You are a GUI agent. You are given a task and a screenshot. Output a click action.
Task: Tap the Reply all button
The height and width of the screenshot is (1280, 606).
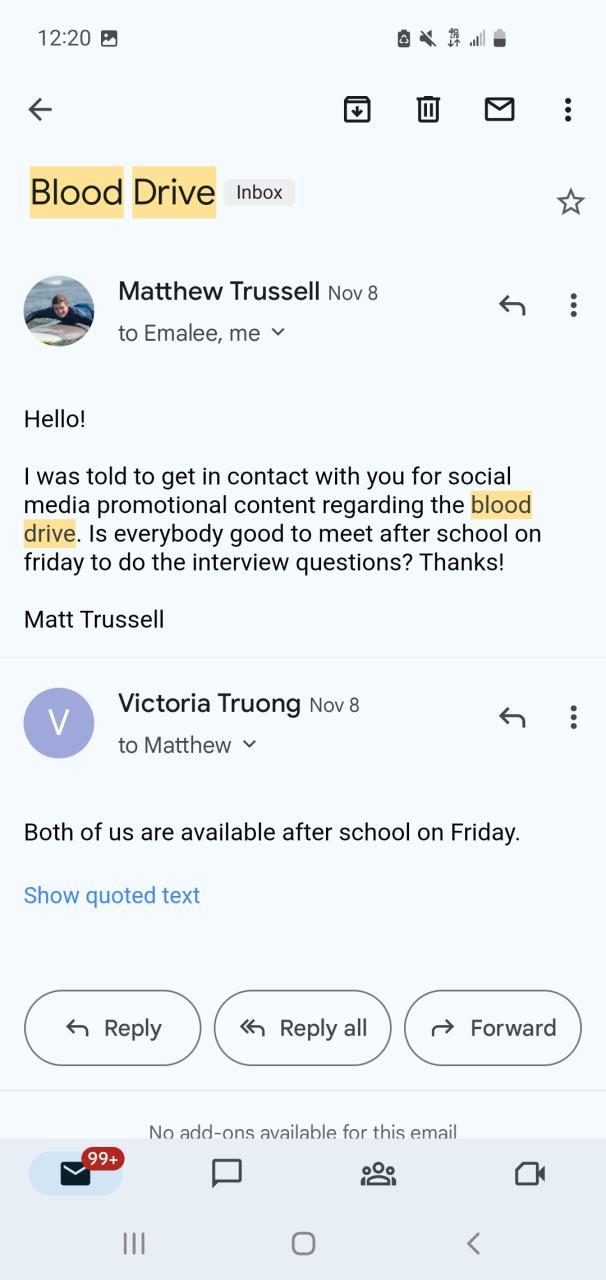pos(302,1028)
